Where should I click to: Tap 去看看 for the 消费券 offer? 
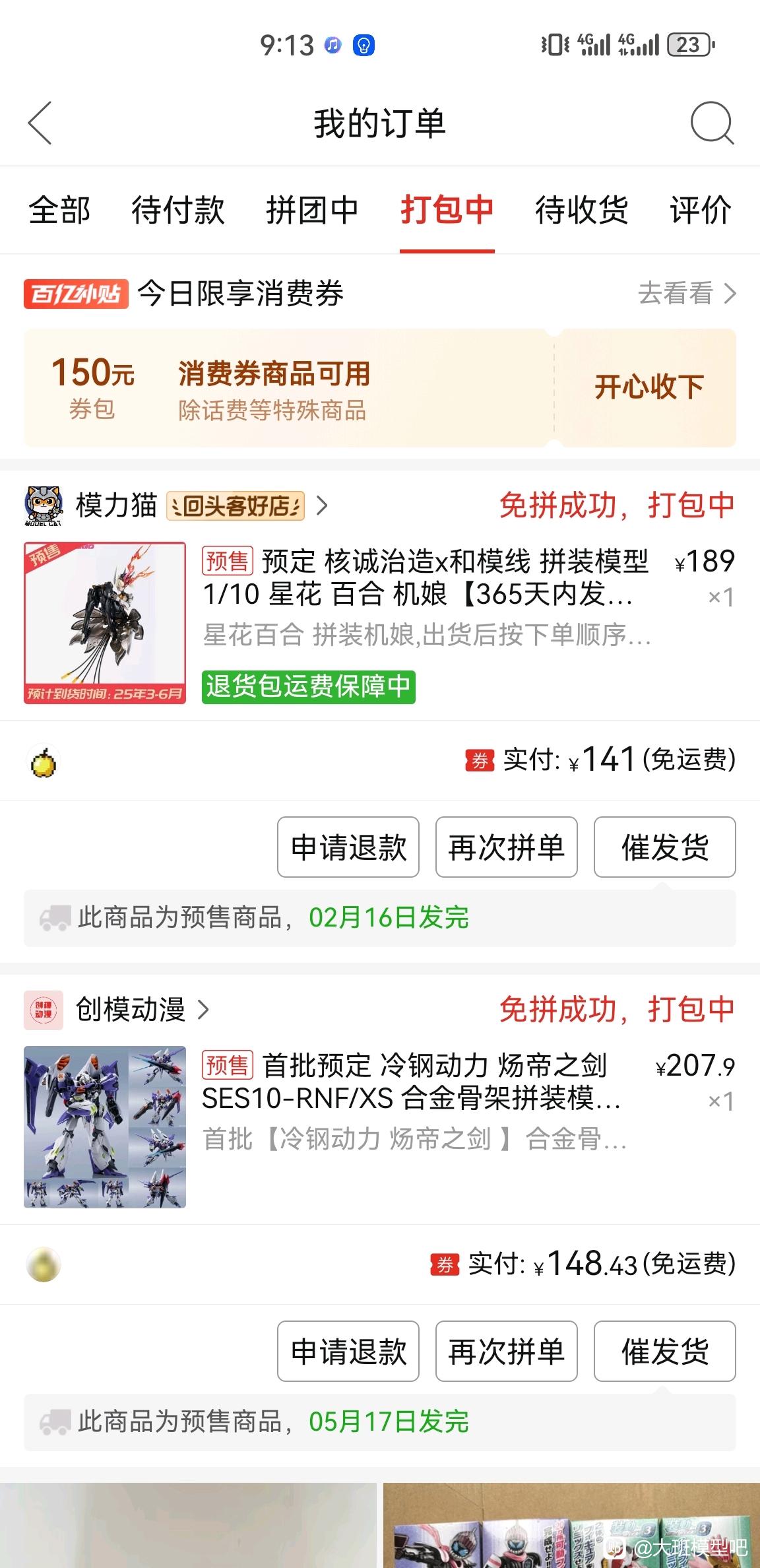[687, 293]
